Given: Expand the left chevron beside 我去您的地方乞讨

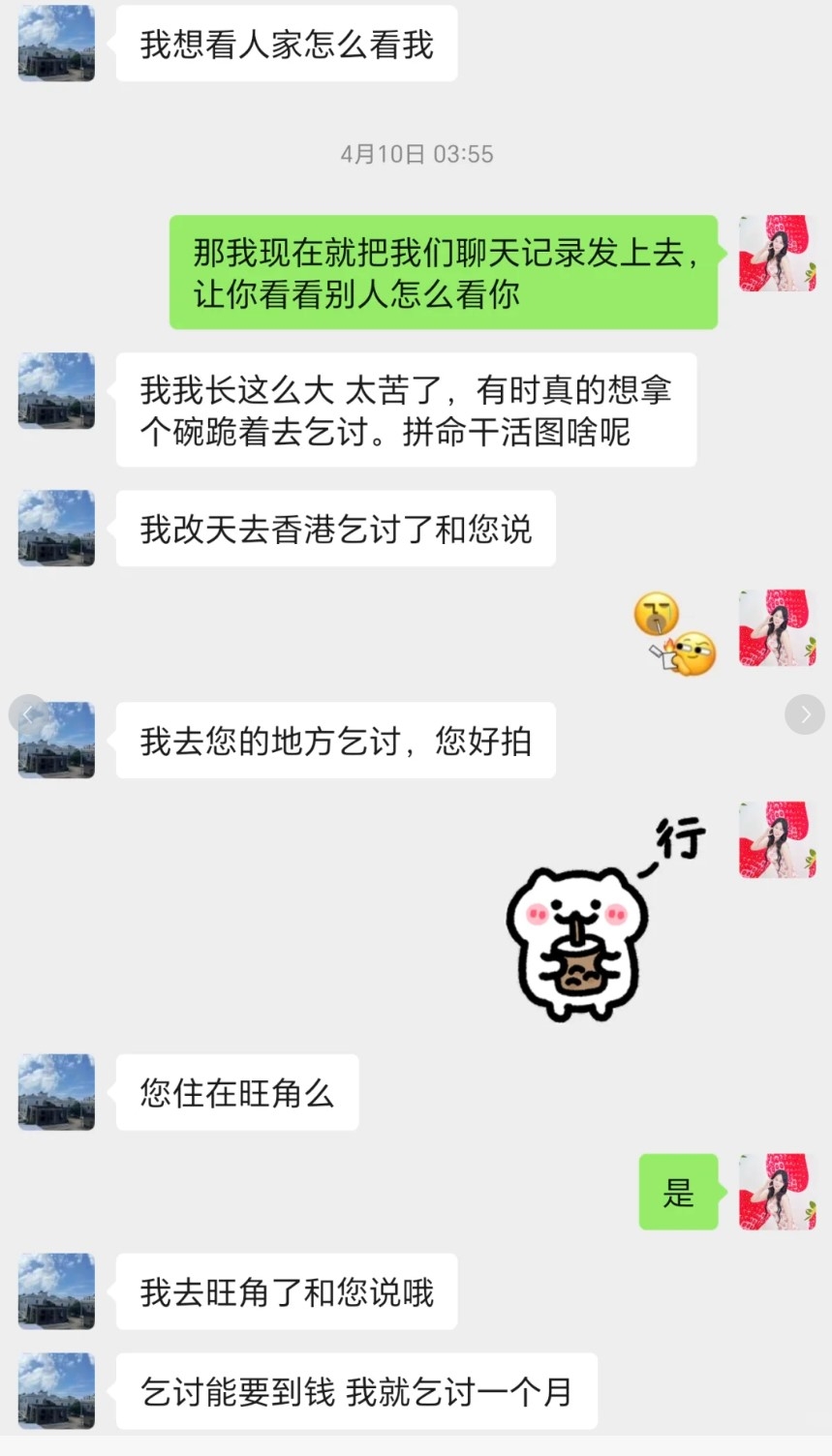Looking at the screenshot, I should [x=26, y=713].
